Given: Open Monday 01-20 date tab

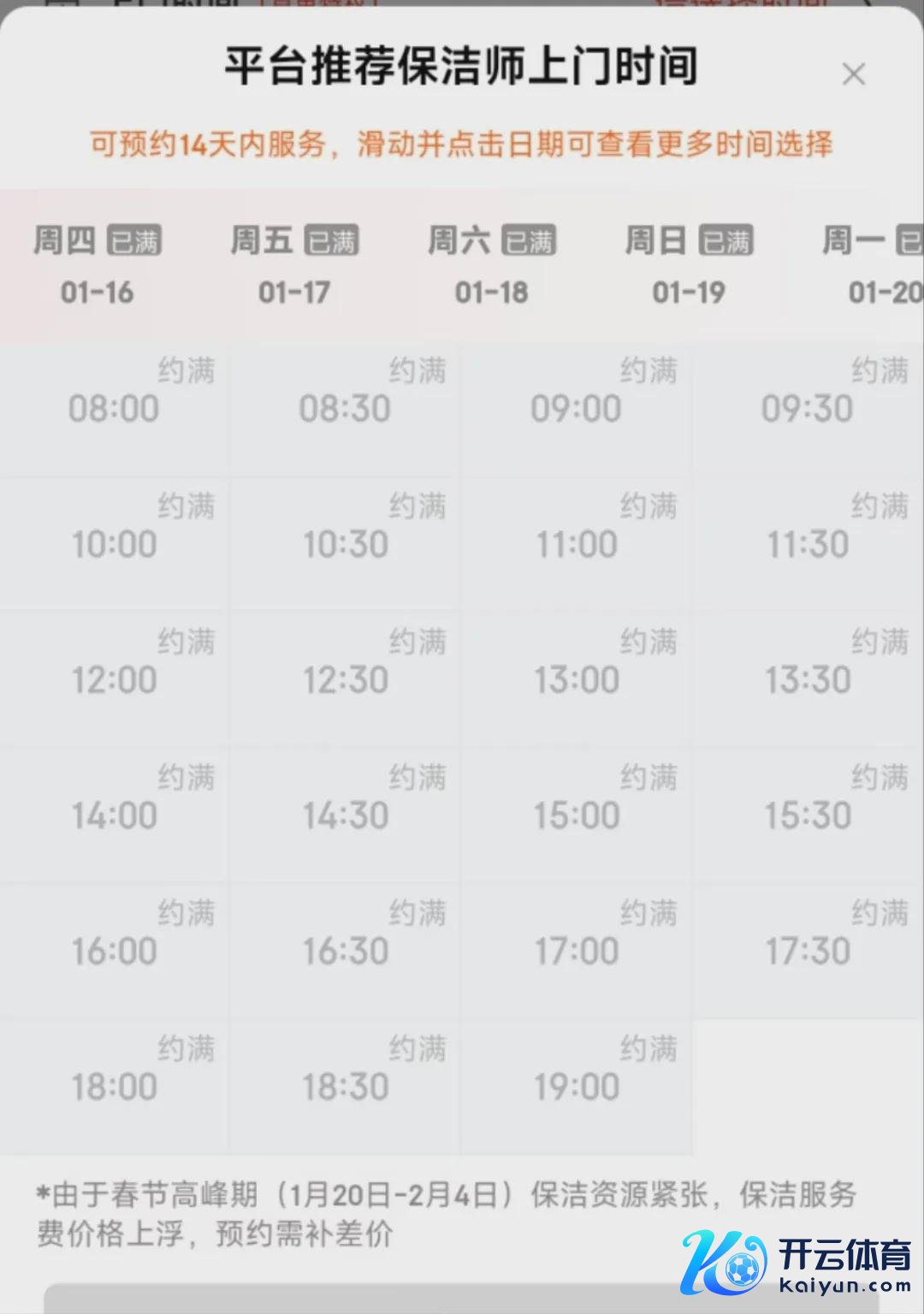Looking at the screenshot, I should click(x=873, y=265).
